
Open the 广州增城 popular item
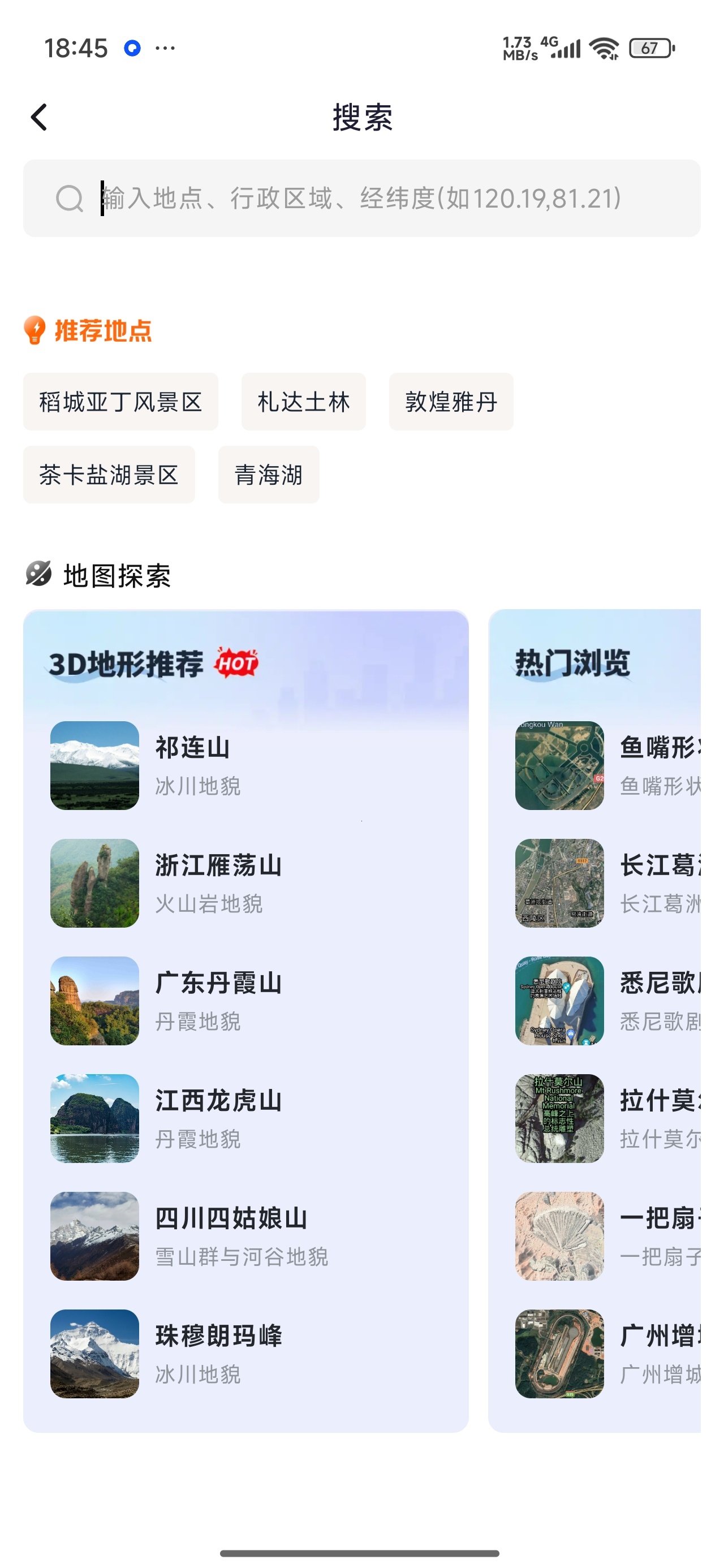(x=607, y=1353)
